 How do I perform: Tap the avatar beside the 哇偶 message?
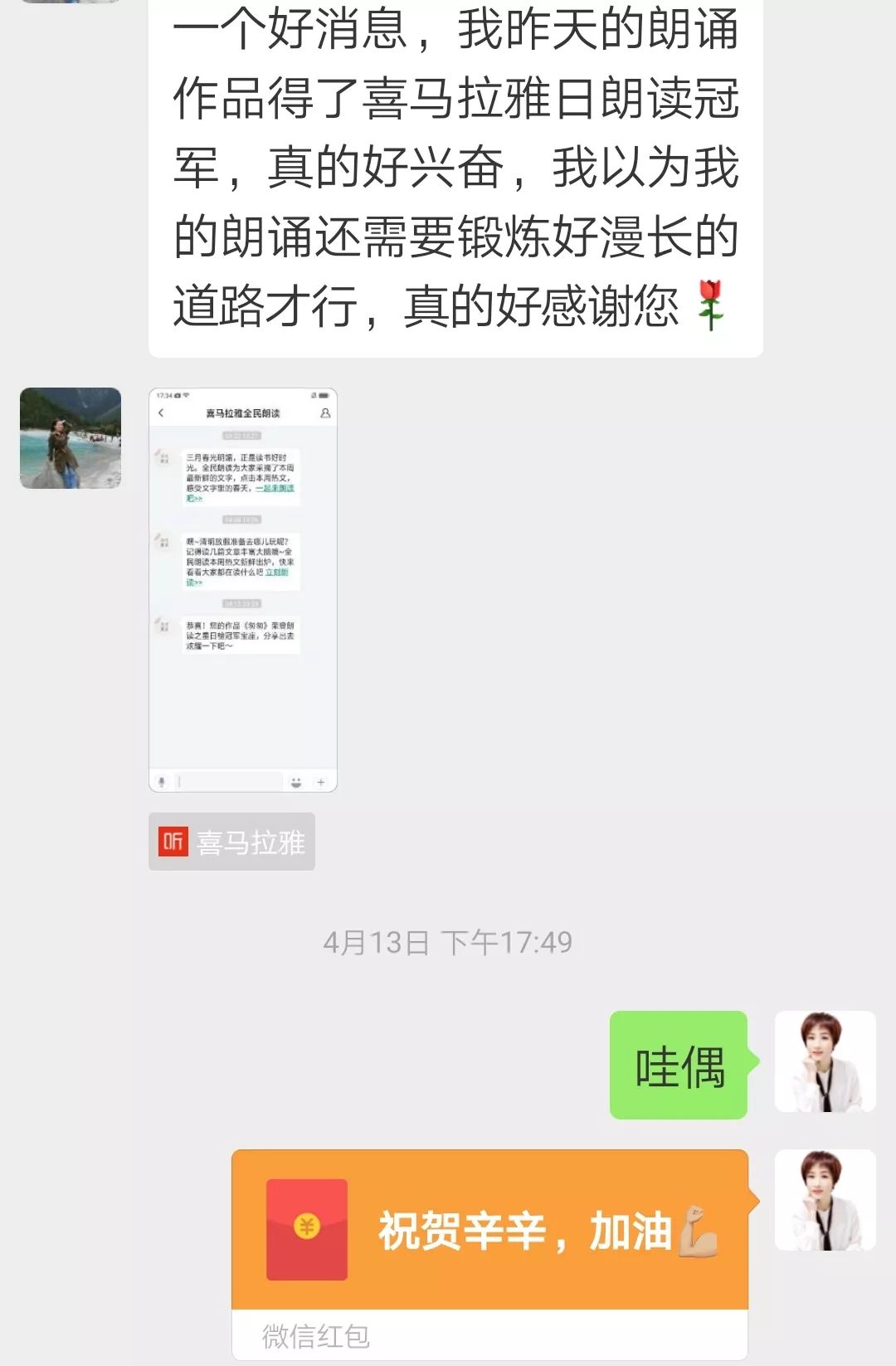point(825,1061)
